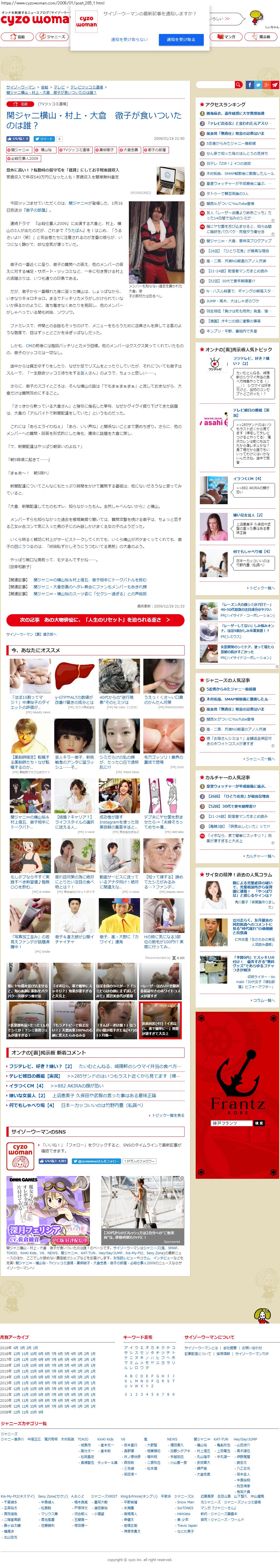Open the 大倉忠義 tag chip
The width and height of the screenshot is (280, 1568).
click(x=129, y=149)
